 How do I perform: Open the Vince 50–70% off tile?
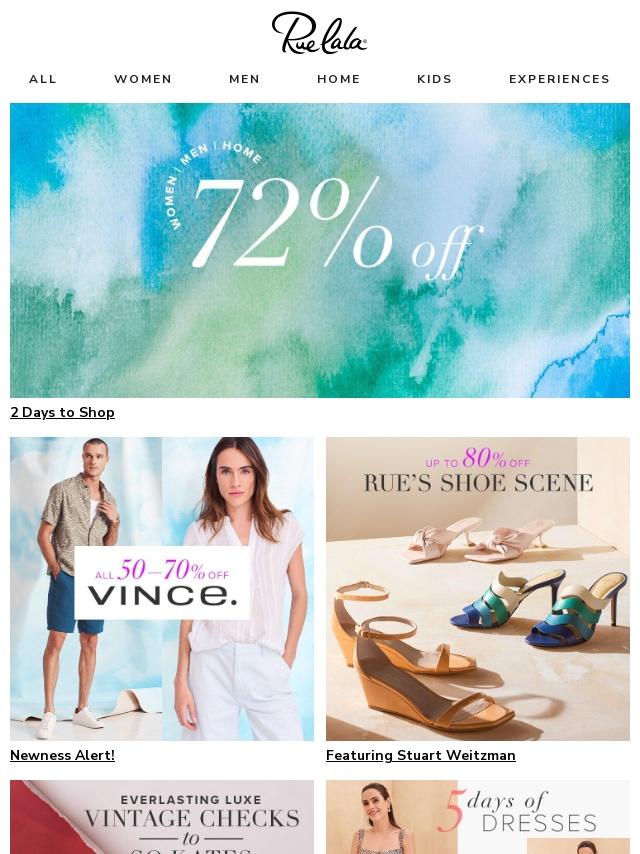click(162, 588)
